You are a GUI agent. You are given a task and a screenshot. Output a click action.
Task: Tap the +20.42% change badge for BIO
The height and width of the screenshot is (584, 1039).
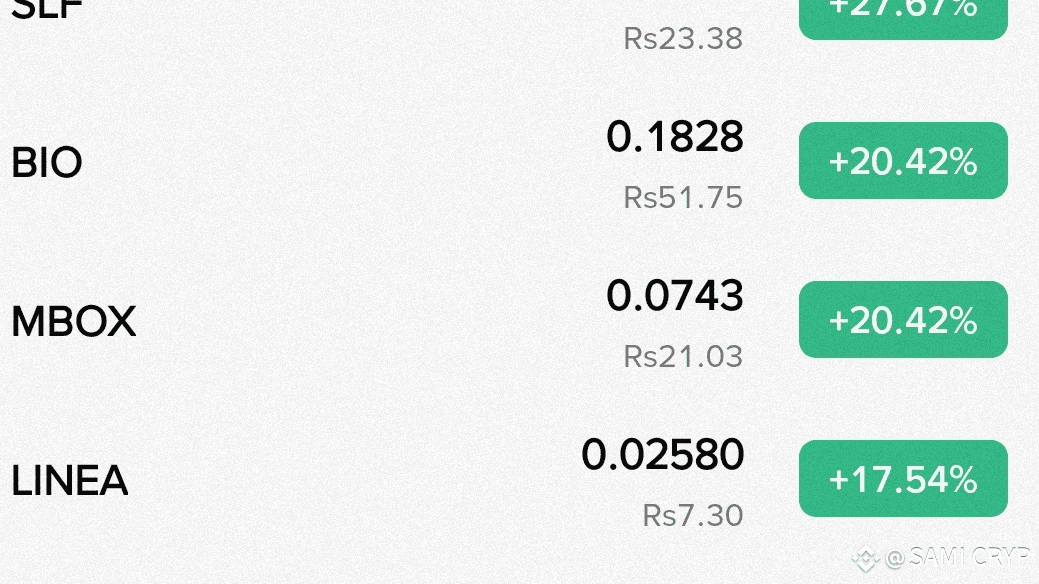(x=903, y=160)
